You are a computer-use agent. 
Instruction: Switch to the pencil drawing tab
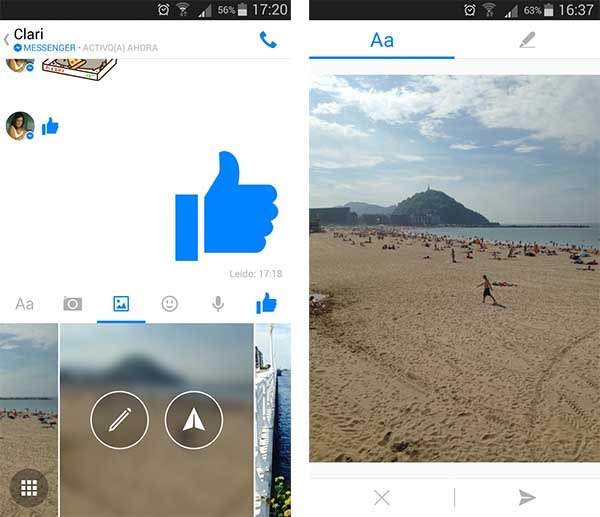(x=528, y=41)
